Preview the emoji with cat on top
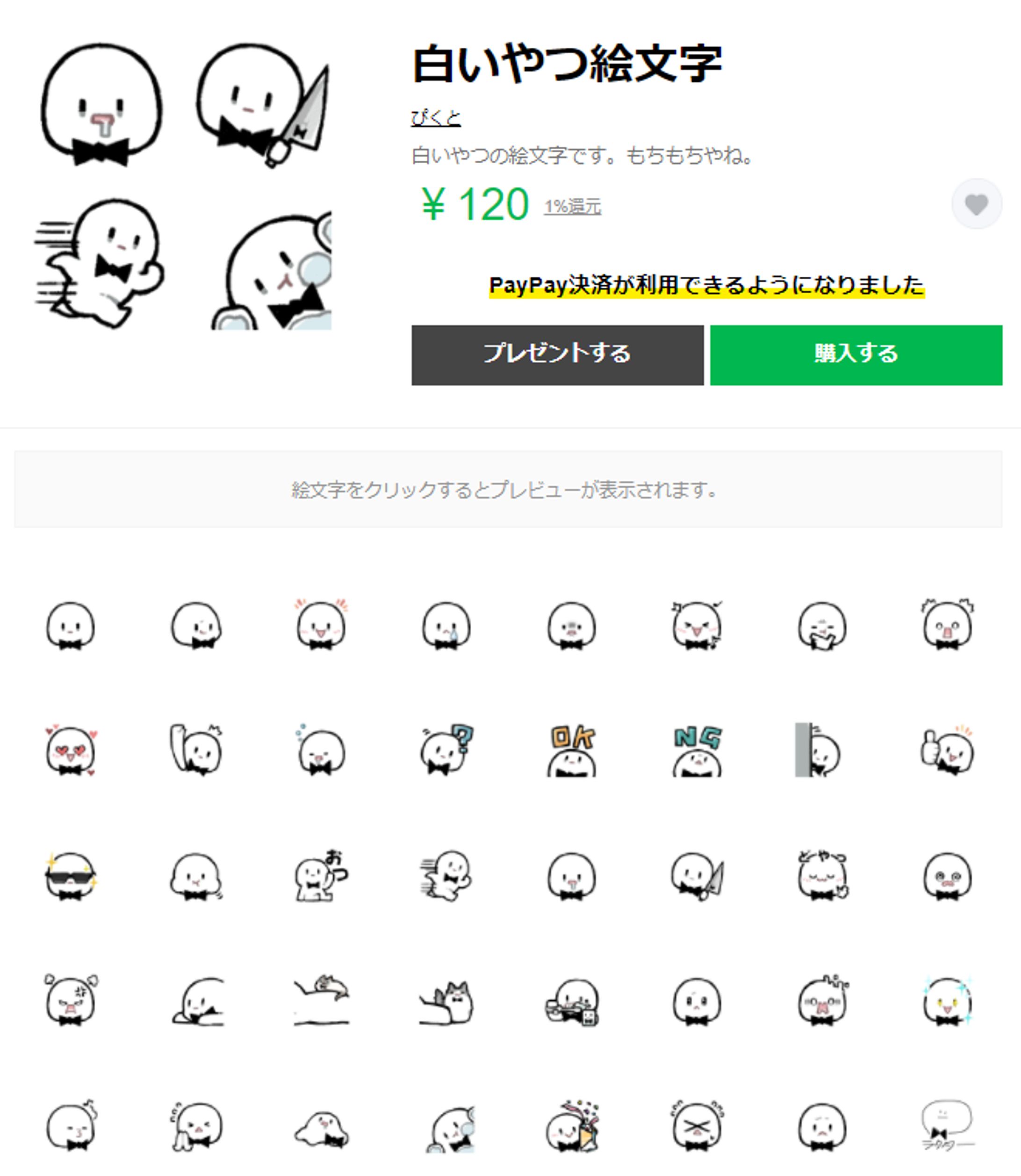 321,1001
